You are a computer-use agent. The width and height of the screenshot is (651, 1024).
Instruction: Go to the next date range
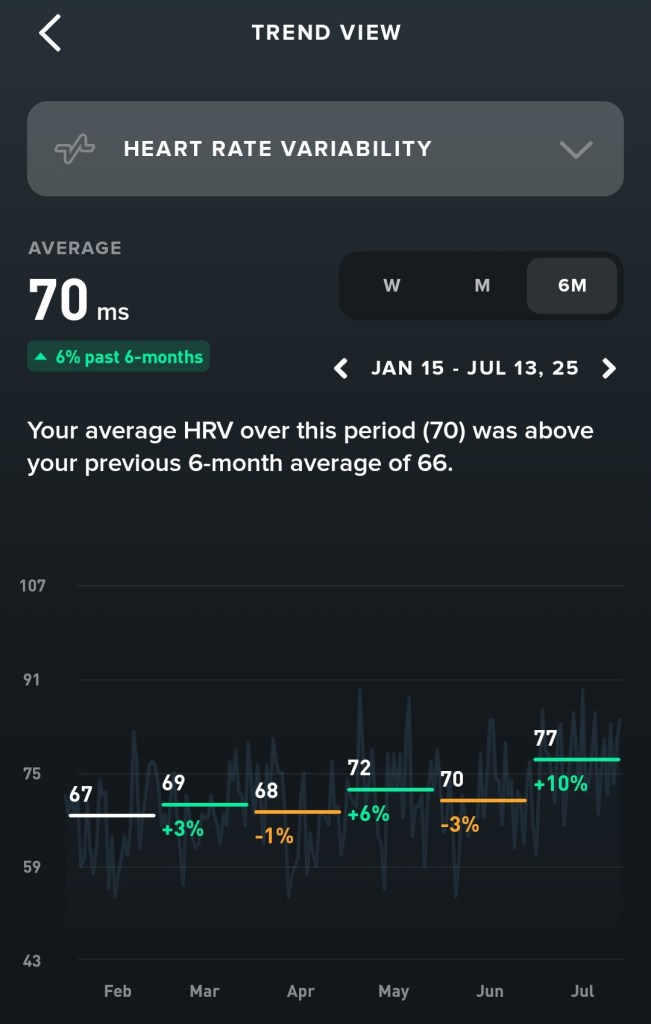click(609, 368)
